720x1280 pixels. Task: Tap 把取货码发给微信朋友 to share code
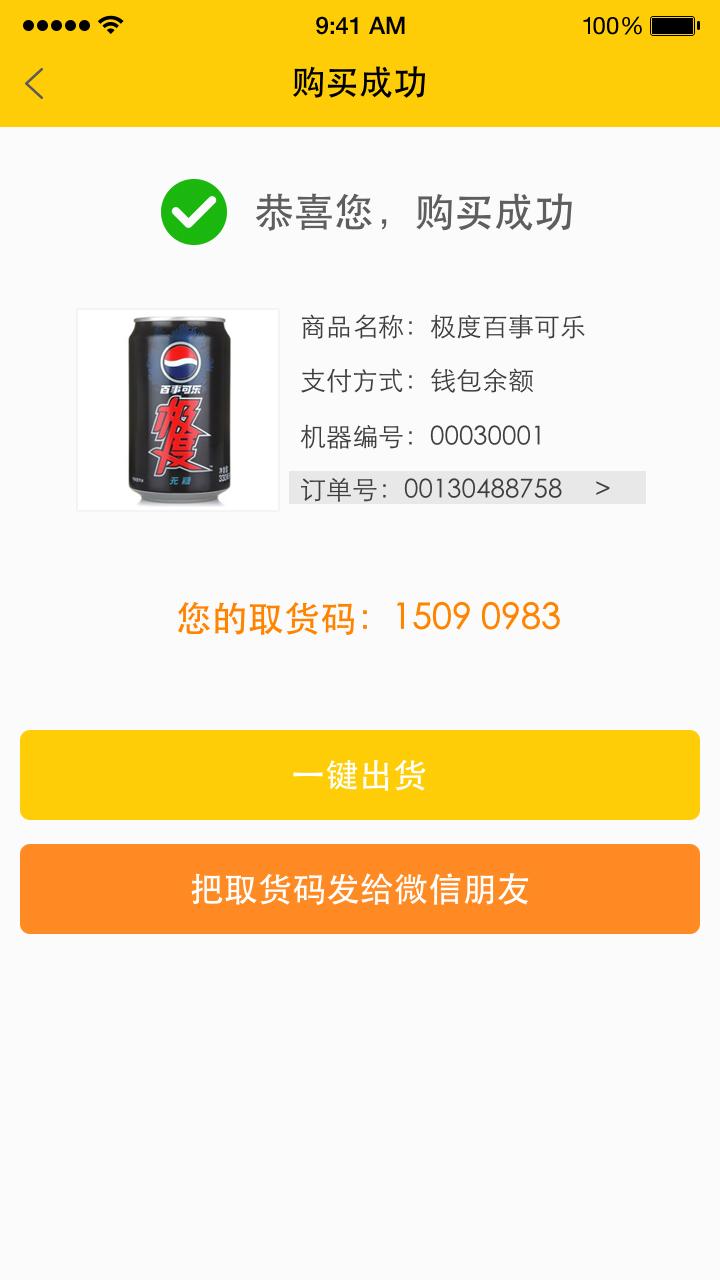pos(359,888)
